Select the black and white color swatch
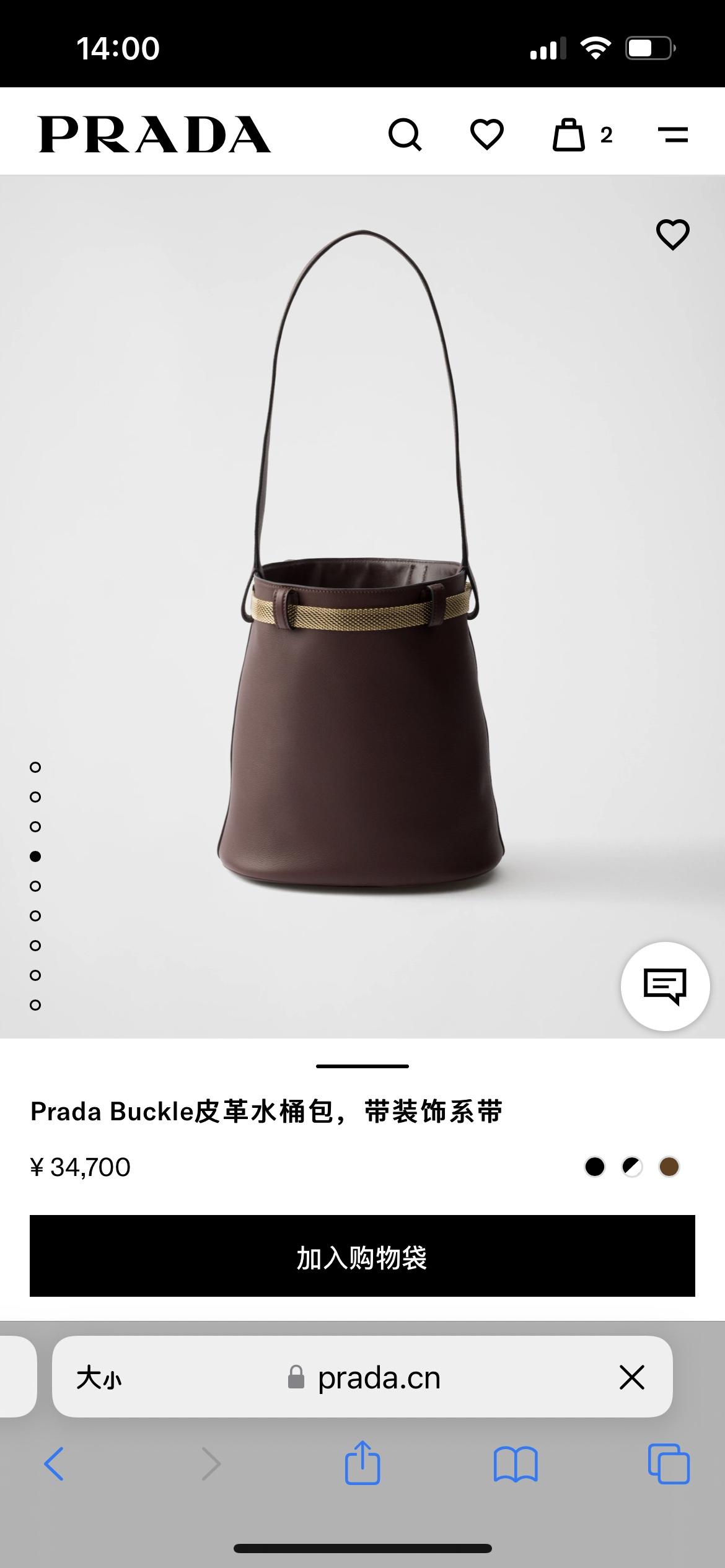 632,1167
